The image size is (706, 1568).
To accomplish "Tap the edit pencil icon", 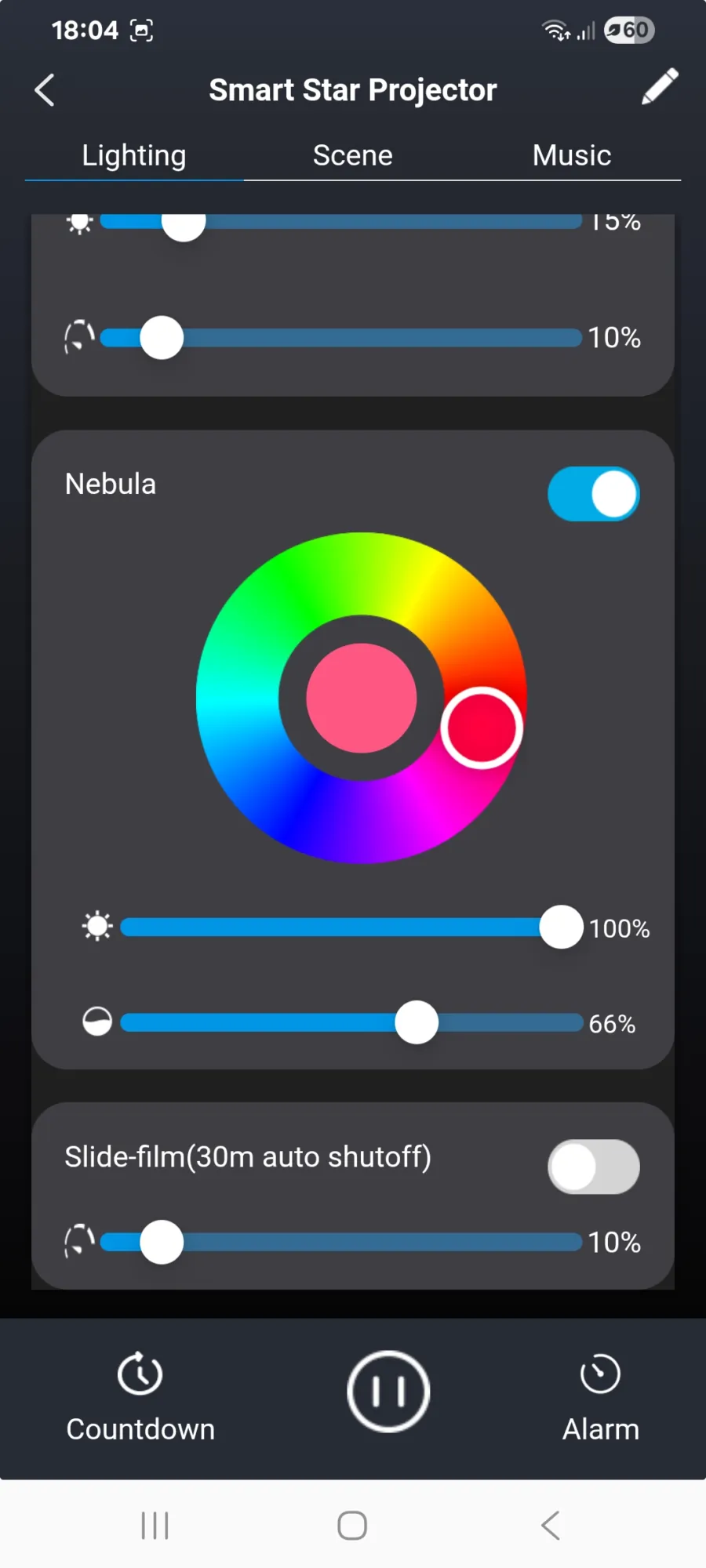I will pyautogui.click(x=659, y=87).
